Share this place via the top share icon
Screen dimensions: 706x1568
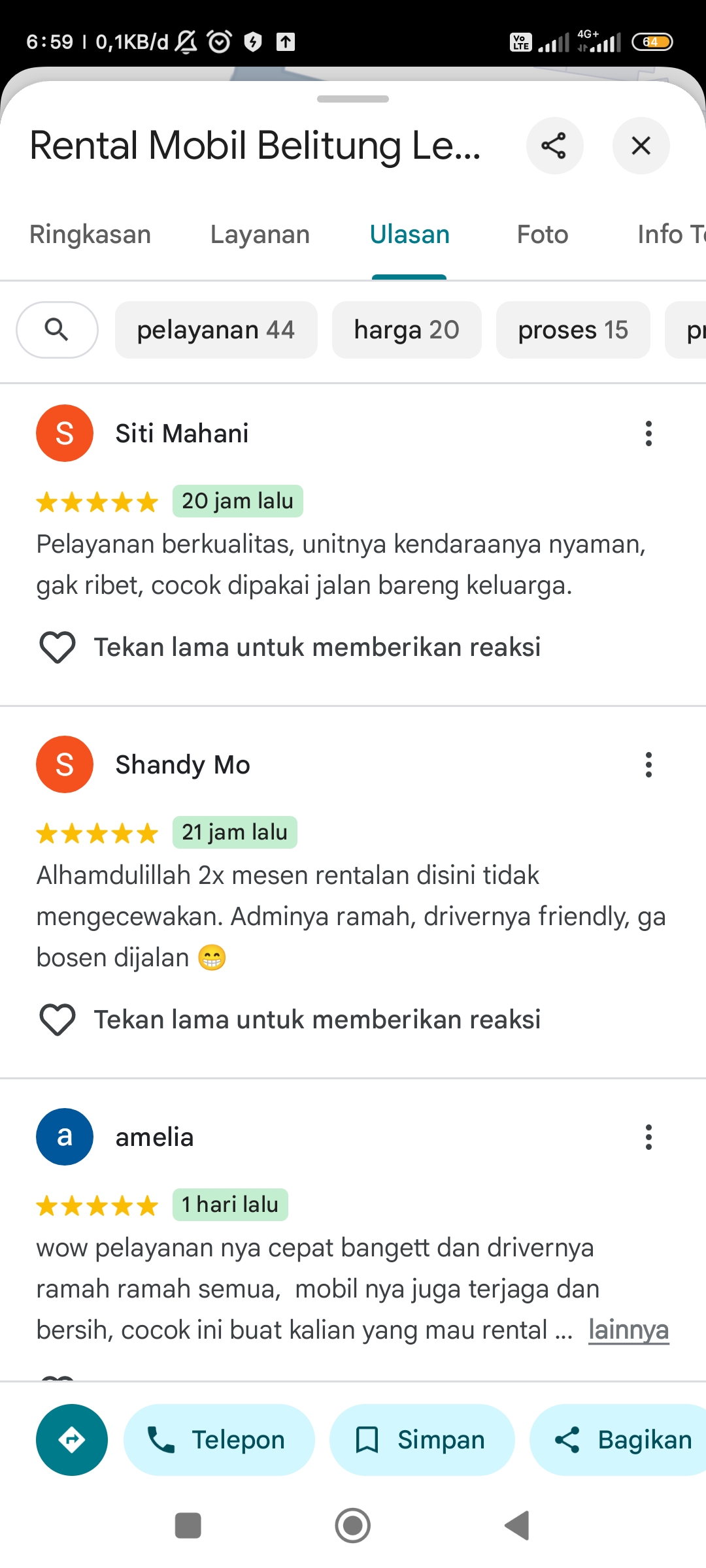click(x=554, y=146)
